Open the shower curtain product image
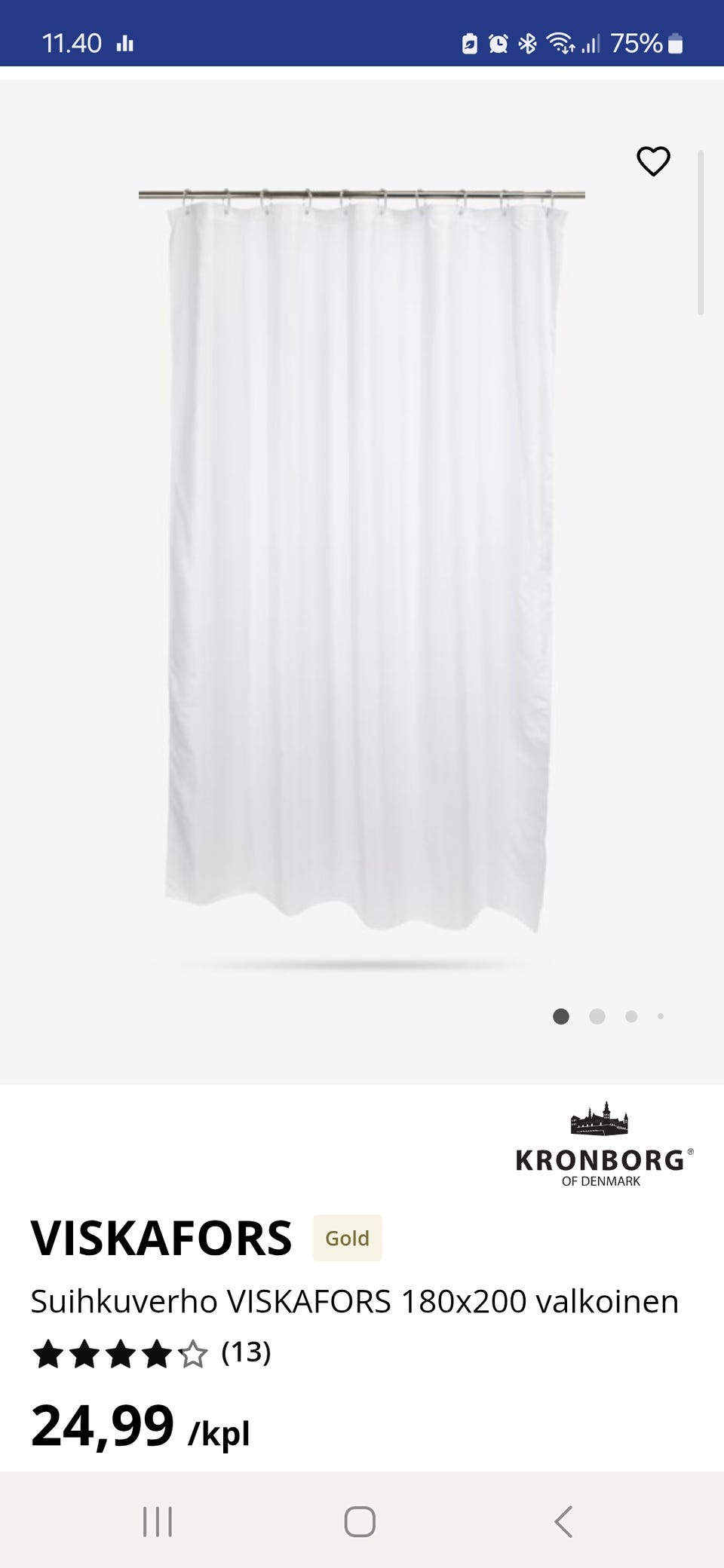The image size is (724, 1568). 362,558
